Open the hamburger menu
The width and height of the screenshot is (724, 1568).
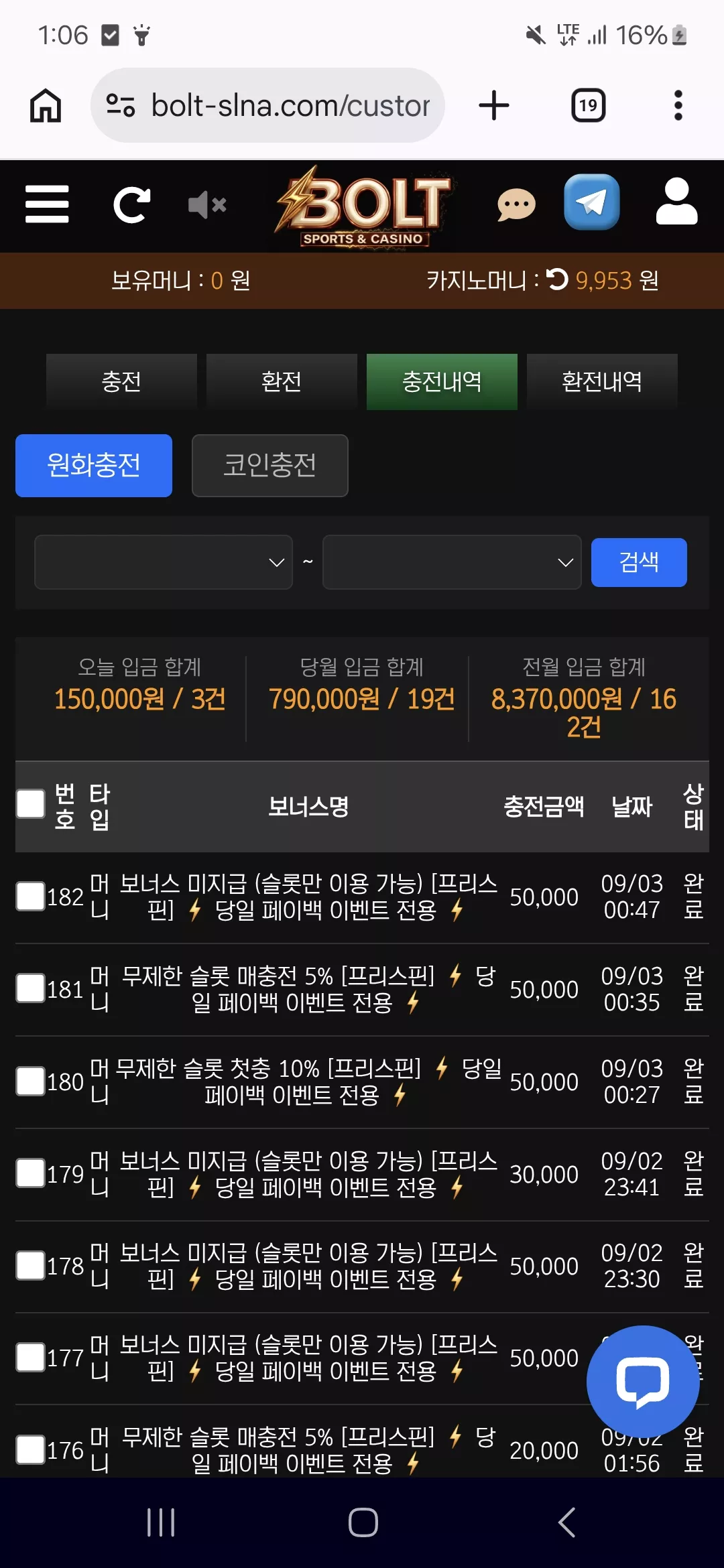(x=47, y=204)
